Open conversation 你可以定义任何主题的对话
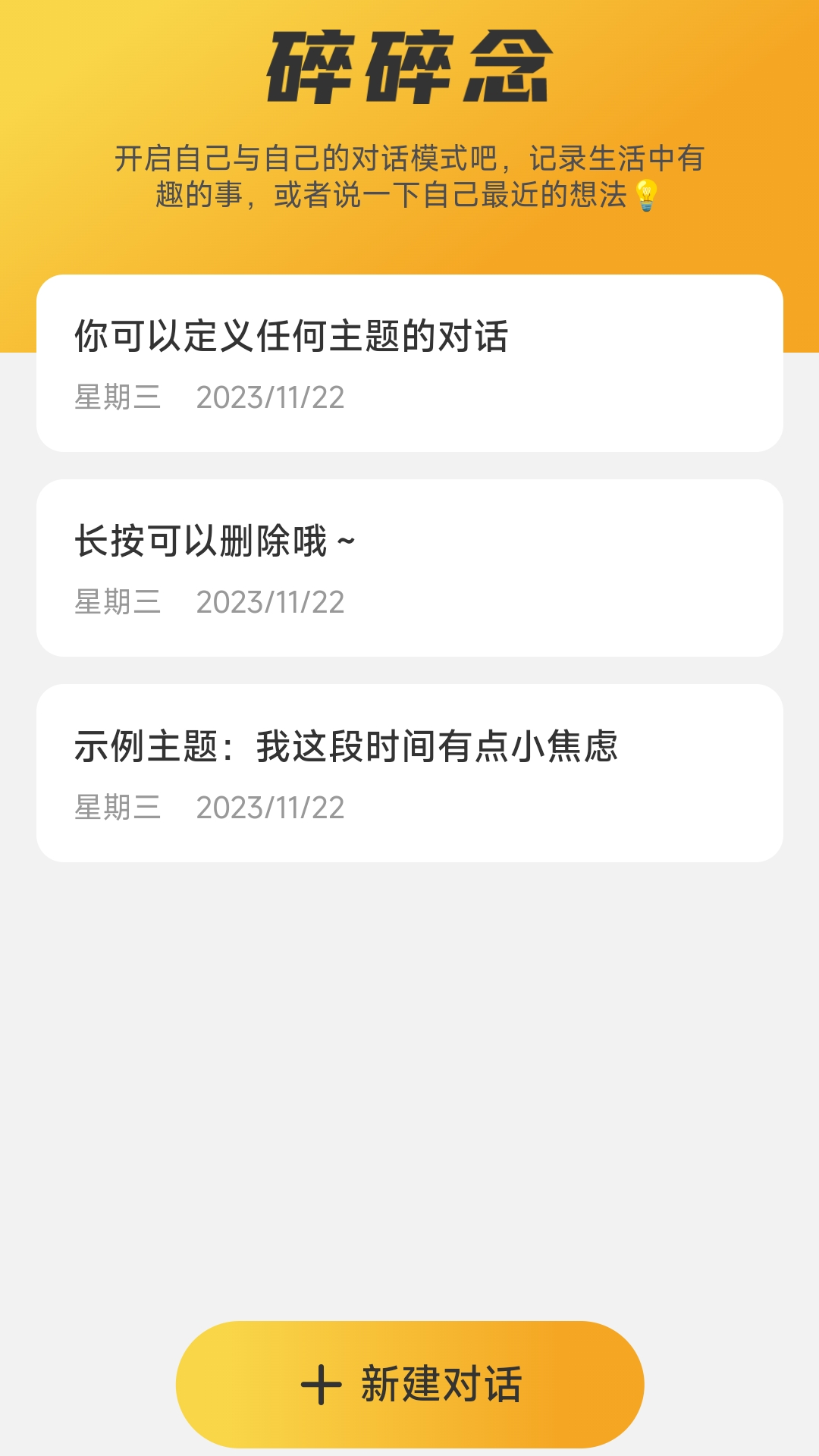This screenshot has height=1456, width=819. [409, 360]
